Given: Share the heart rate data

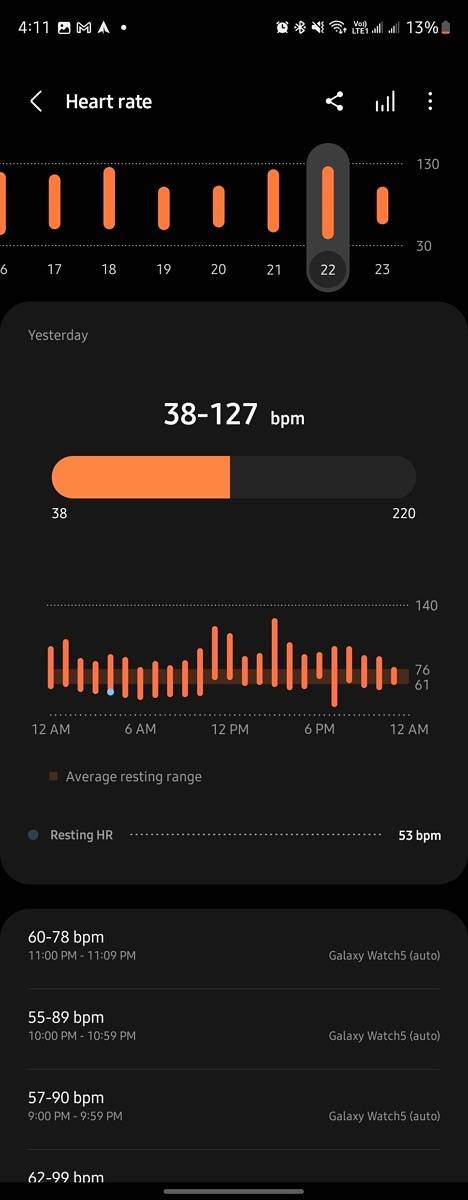Looking at the screenshot, I should (334, 101).
